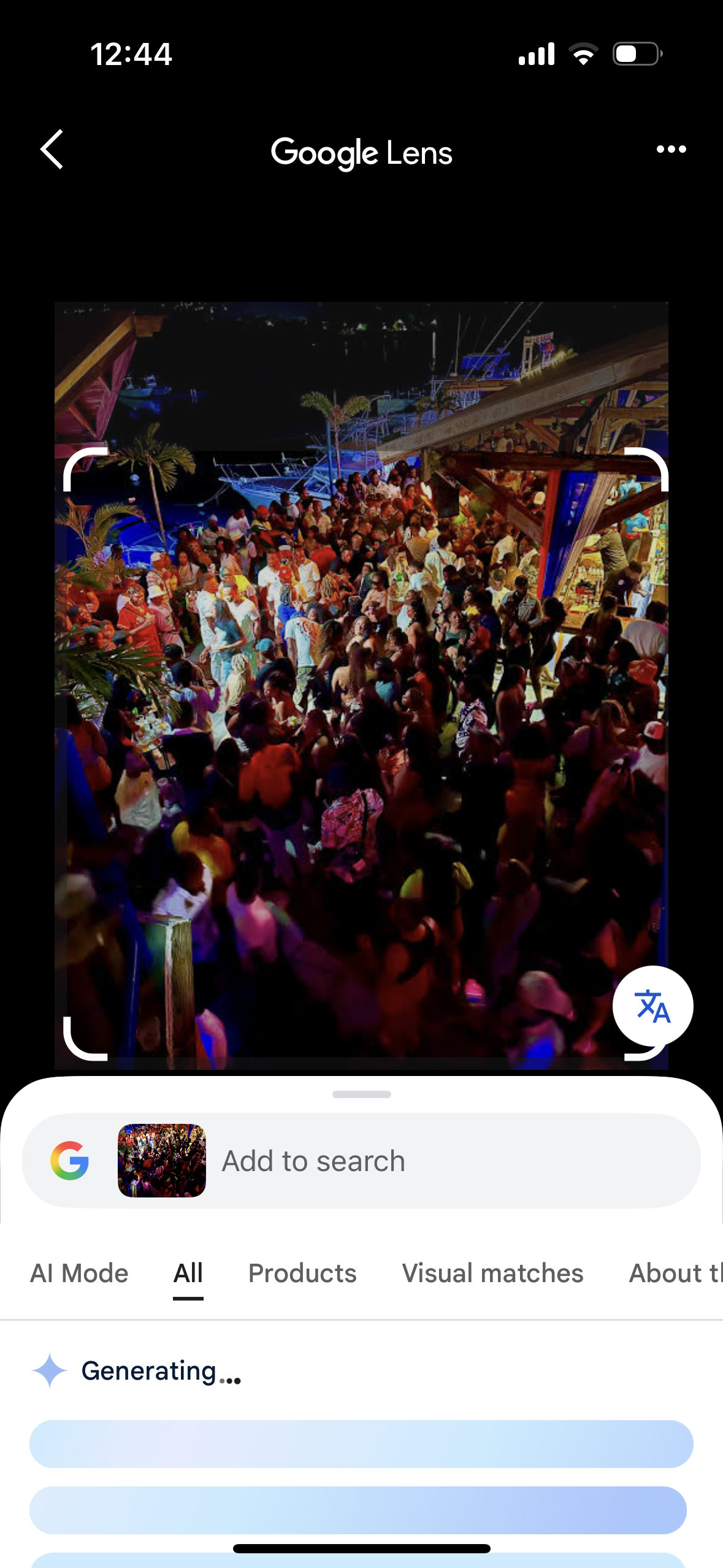
Task: Open the three-dot overflow menu
Action: pos(671,149)
